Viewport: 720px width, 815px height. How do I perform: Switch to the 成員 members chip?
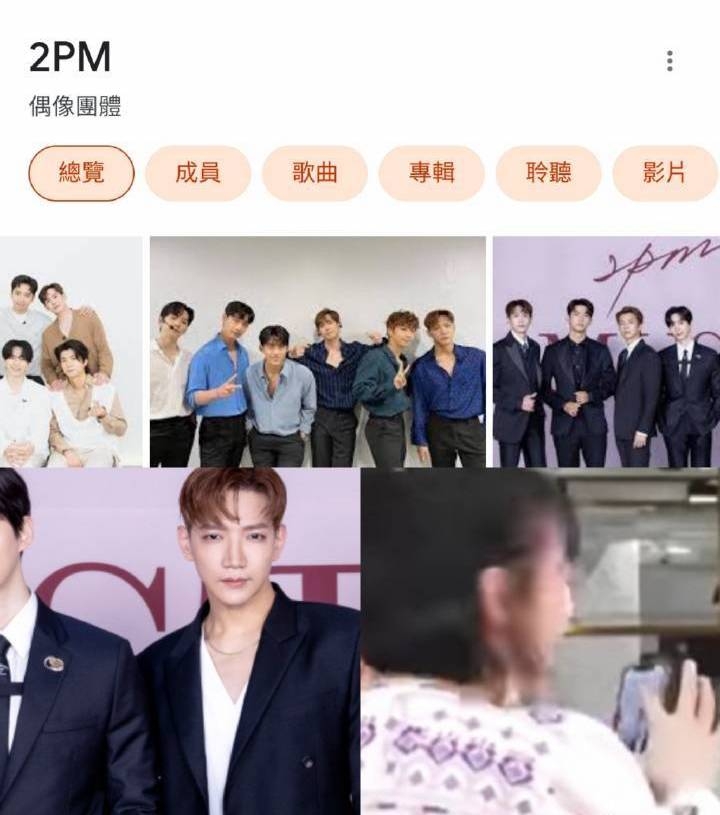click(197, 173)
